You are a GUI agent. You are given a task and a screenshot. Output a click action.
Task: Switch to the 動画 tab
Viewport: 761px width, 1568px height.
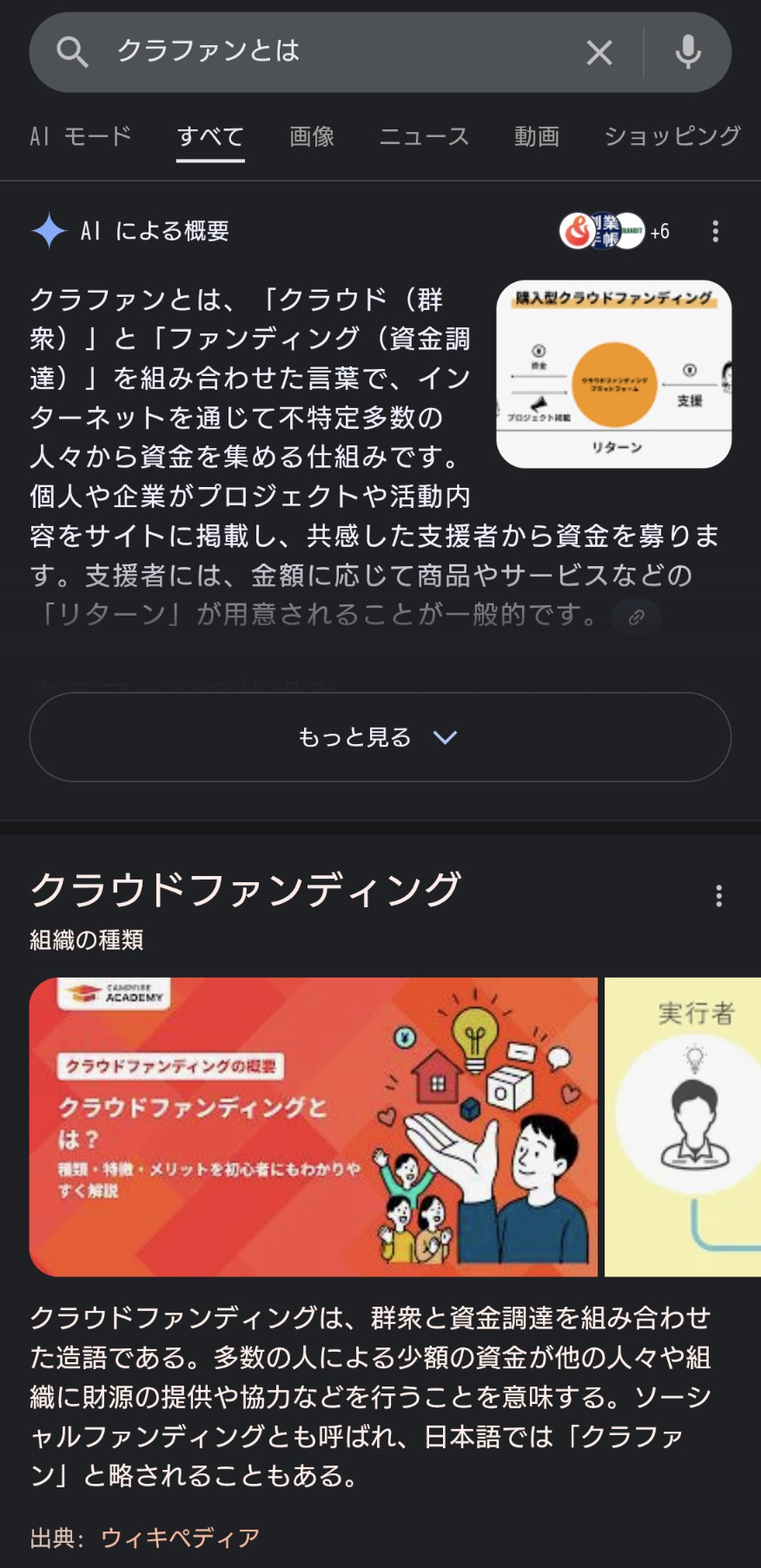(x=537, y=136)
